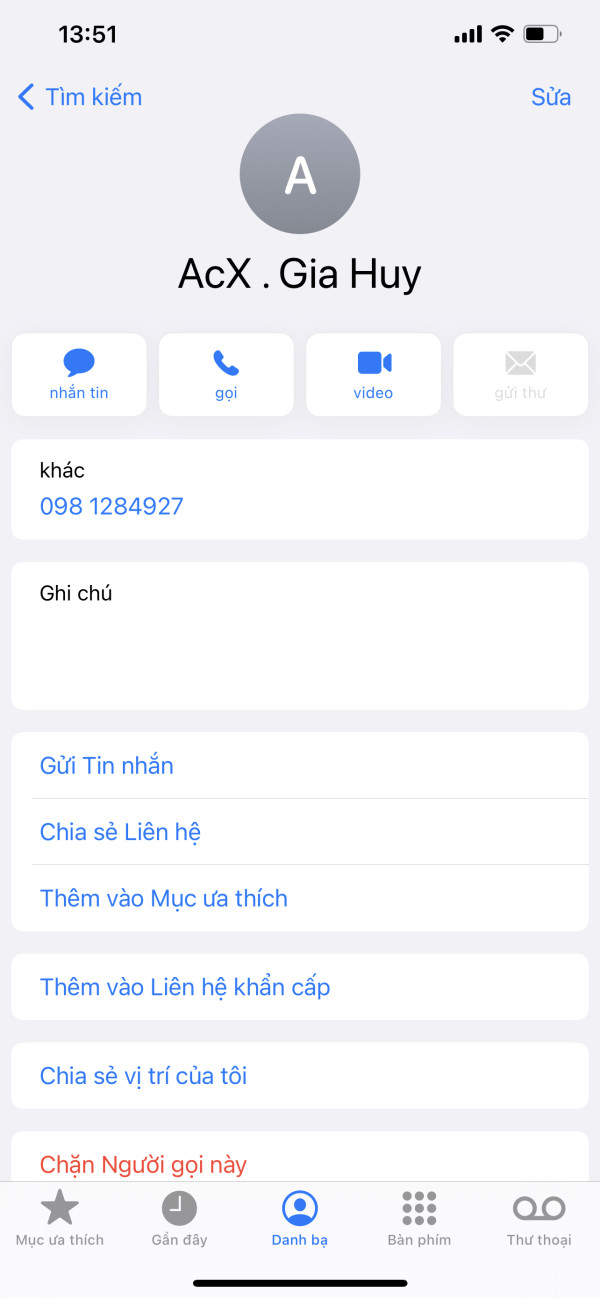Open the Ghi chú notes field
The width and height of the screenshot is (600, 1298).
click(x=300, y=636)
